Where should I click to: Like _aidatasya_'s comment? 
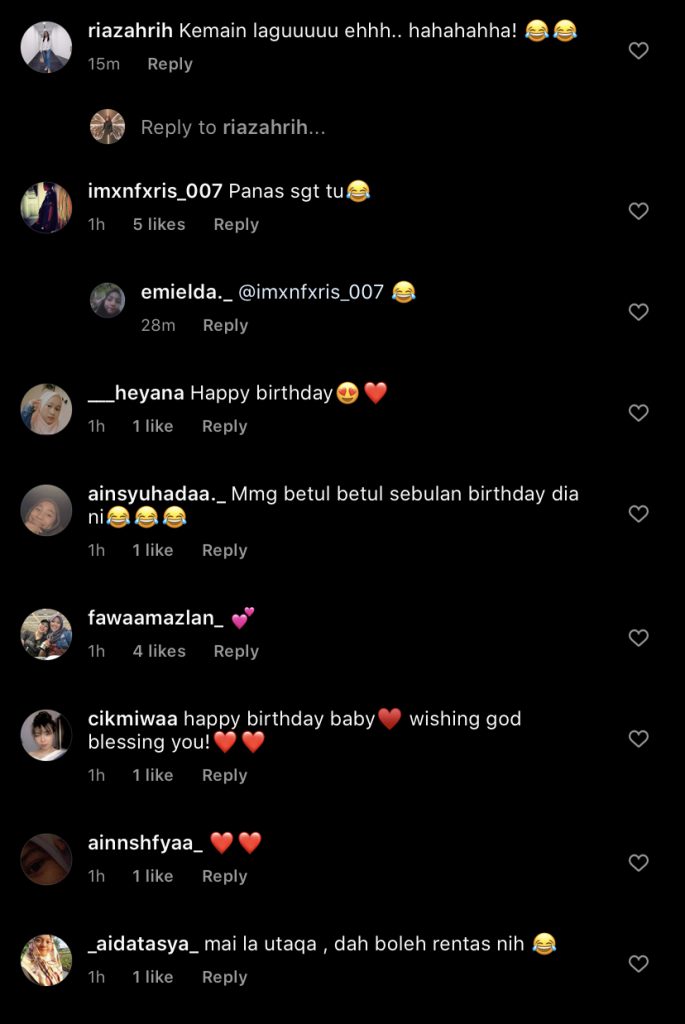pyautogui.click(x=638, y=964)
